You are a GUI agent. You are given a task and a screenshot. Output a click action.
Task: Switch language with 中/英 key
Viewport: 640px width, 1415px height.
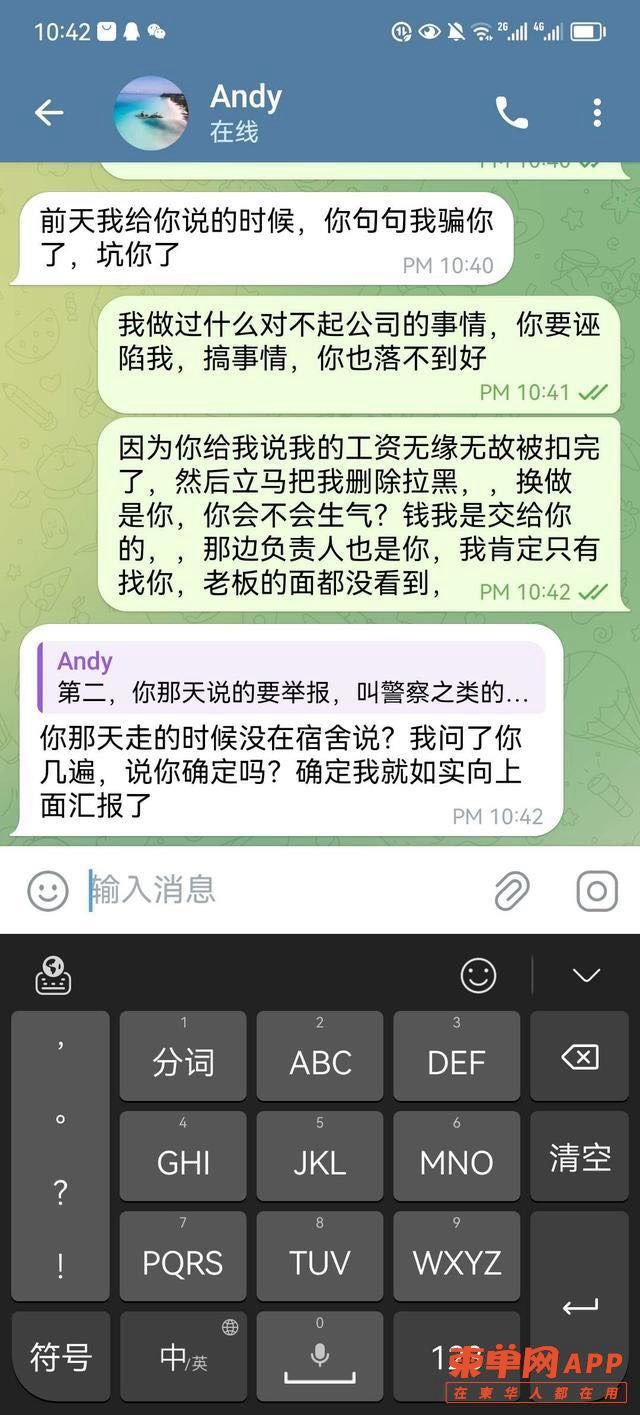[x=183, y=1357]
